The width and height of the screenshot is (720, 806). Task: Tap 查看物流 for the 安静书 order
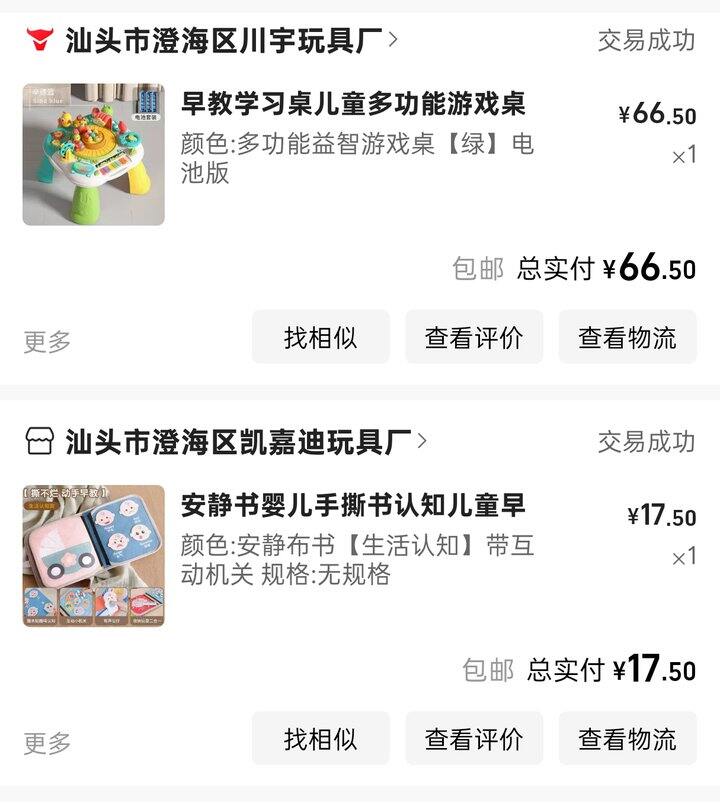click(x=627, y=739)
